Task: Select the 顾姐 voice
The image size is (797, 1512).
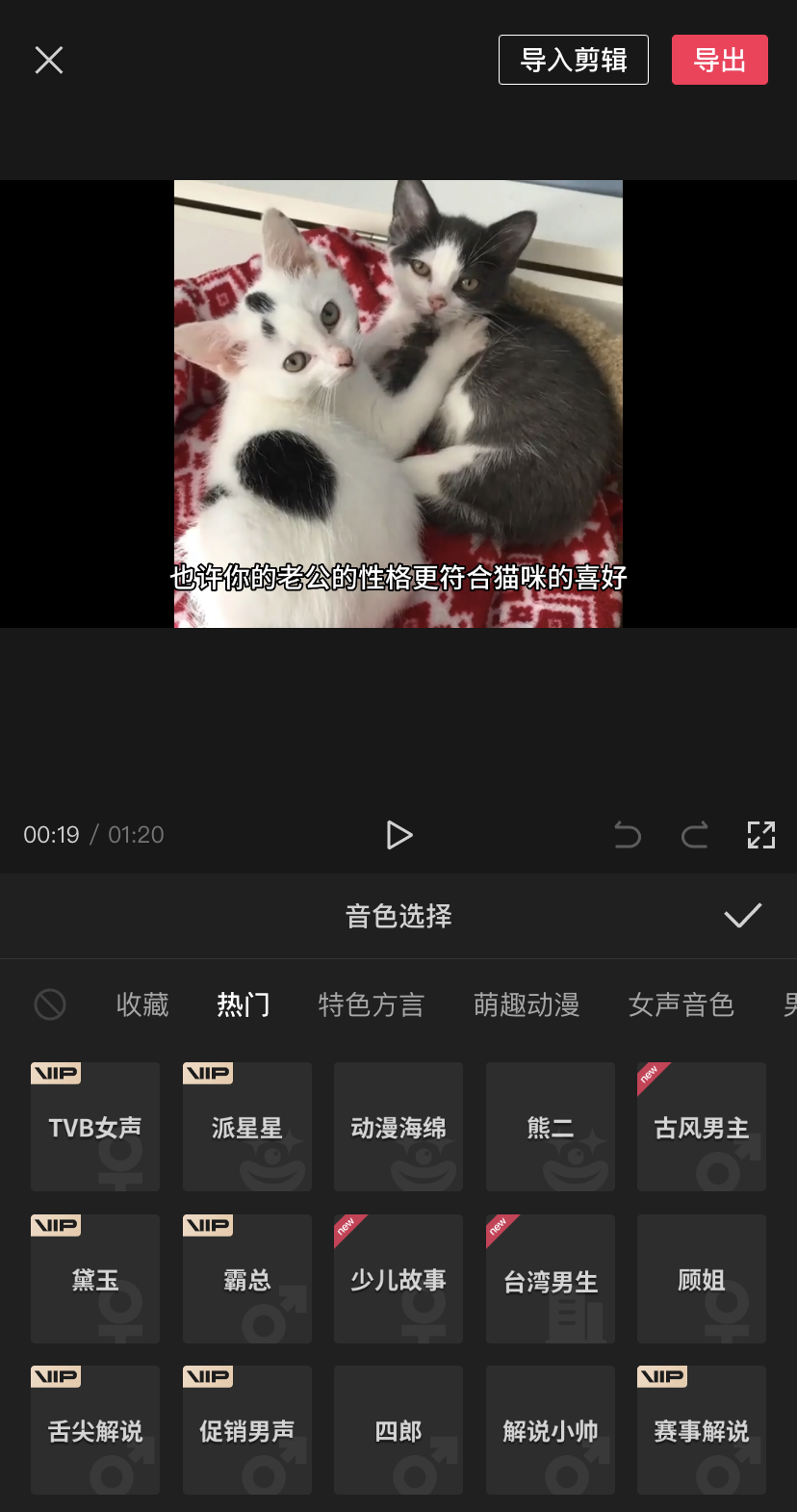Action: [x=702, y=1279]
